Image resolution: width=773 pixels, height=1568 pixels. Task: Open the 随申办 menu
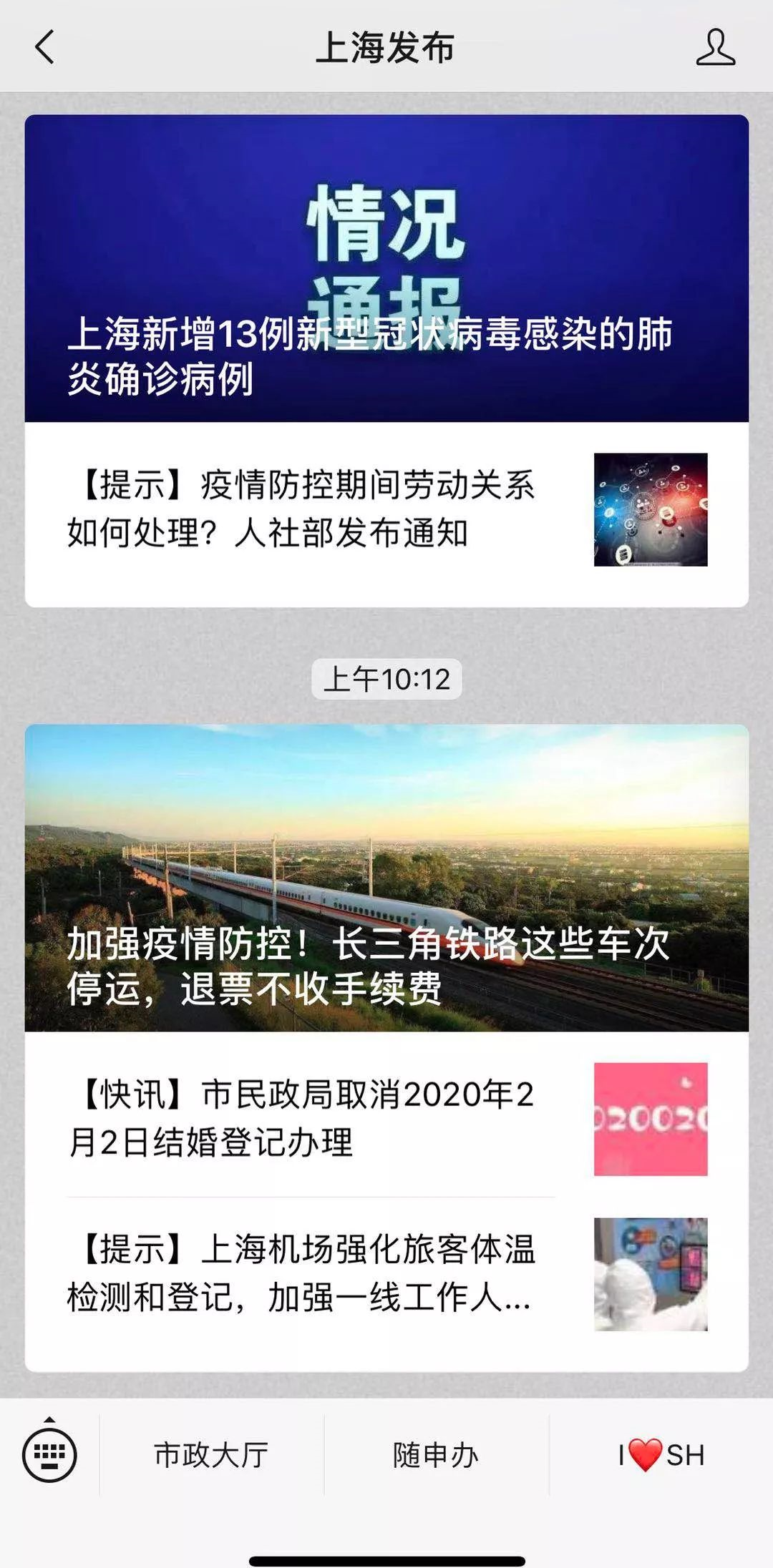click(x=436, y=1456)
